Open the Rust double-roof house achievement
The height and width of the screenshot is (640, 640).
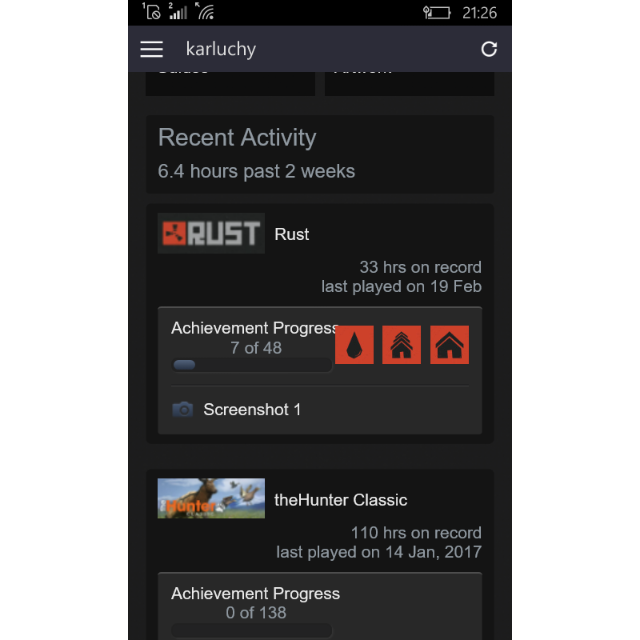[x=402, y=345]
